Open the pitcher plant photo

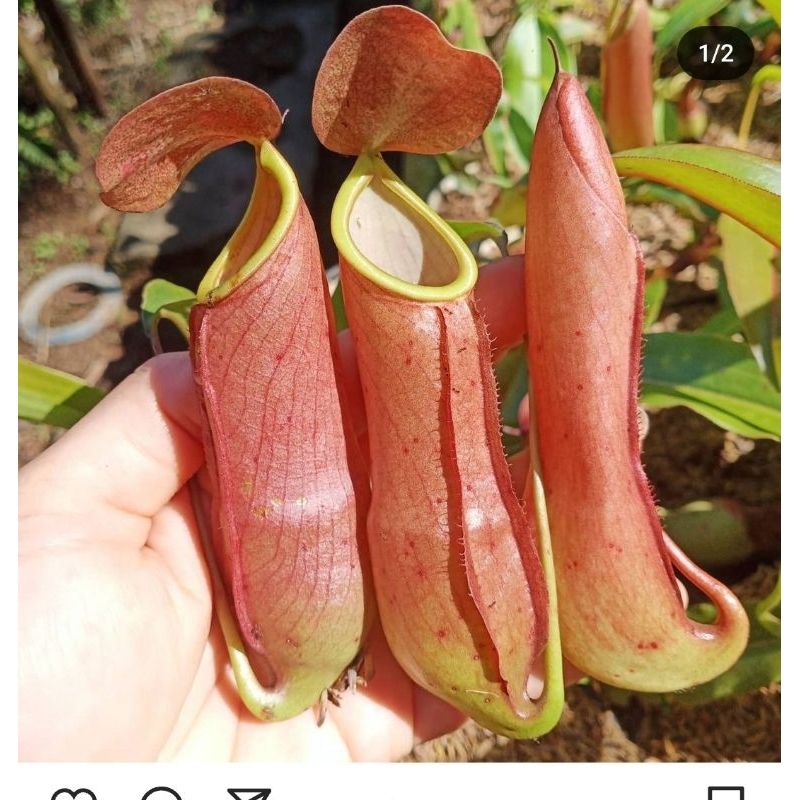400,380
